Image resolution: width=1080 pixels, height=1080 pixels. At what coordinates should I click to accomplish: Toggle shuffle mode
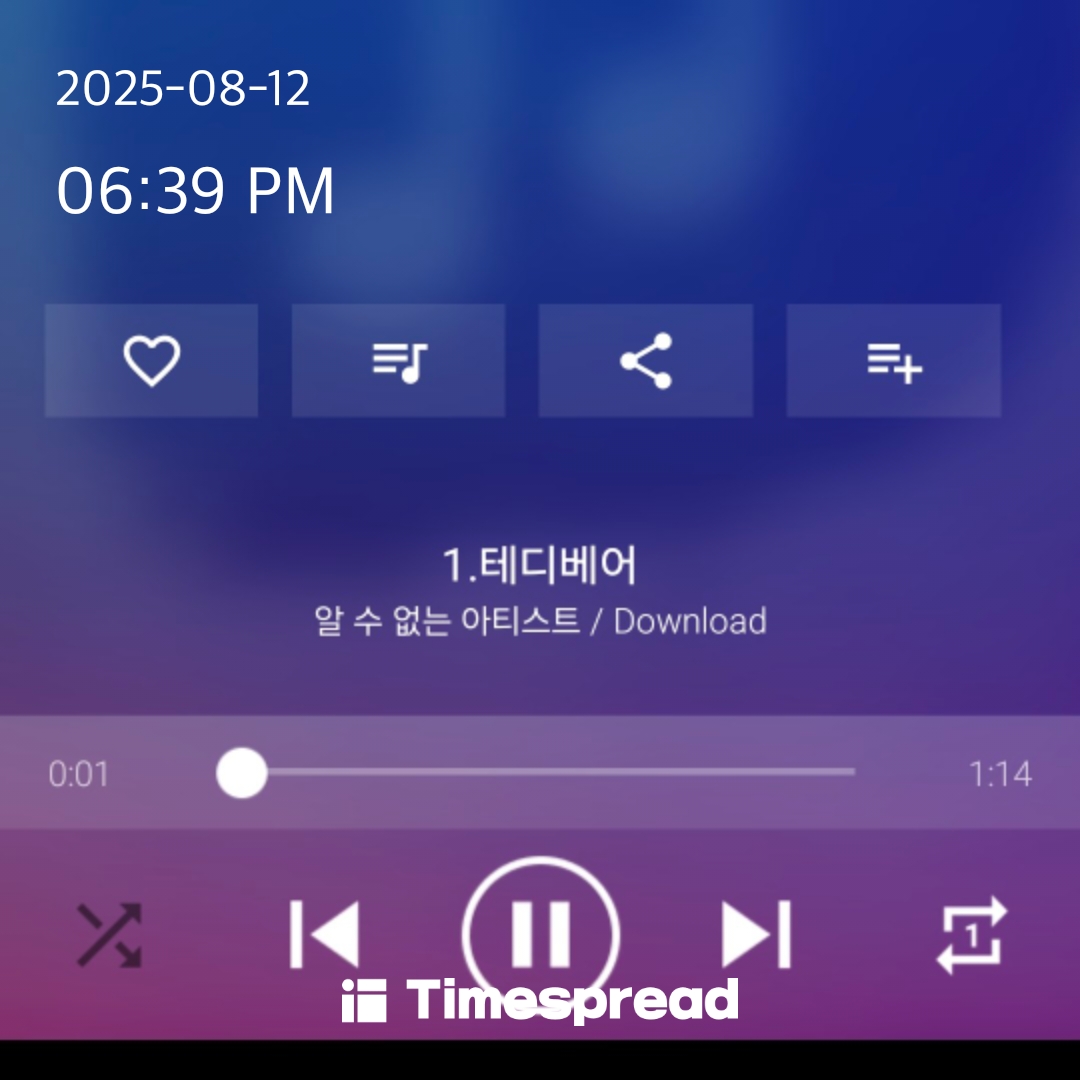click(x=110, y=935)
